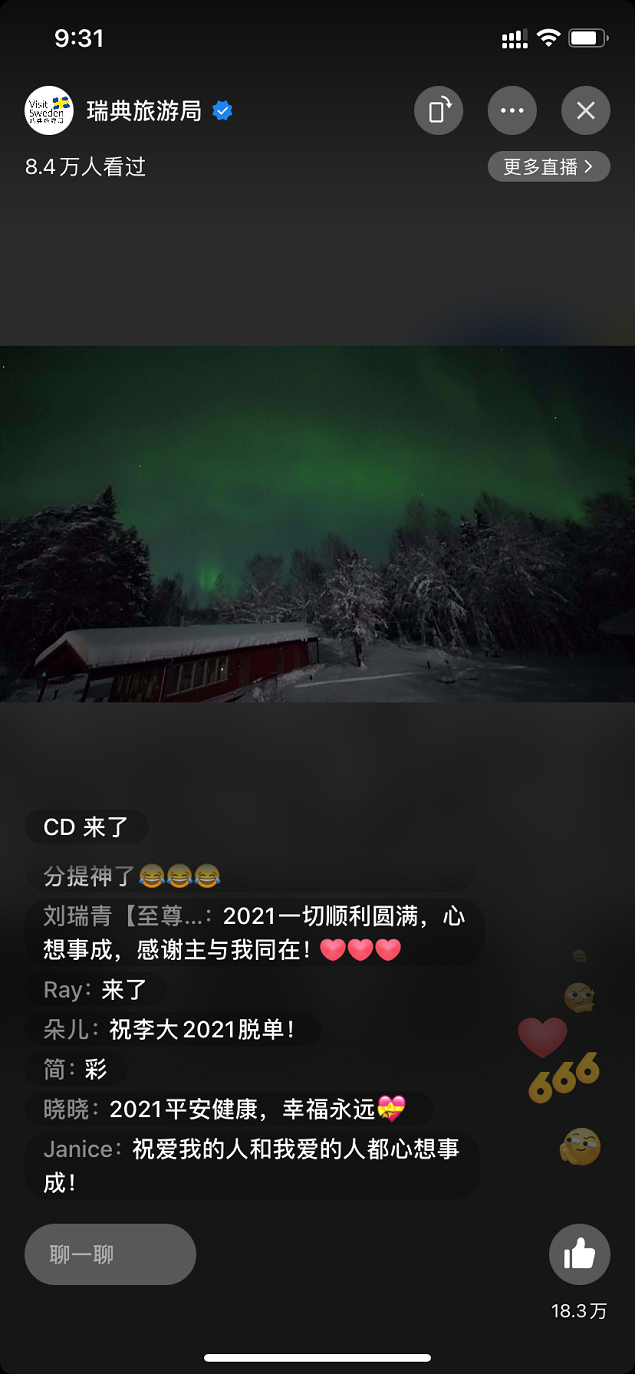
Task: Open the three-dot more options menu
Action: coord(512,110)
